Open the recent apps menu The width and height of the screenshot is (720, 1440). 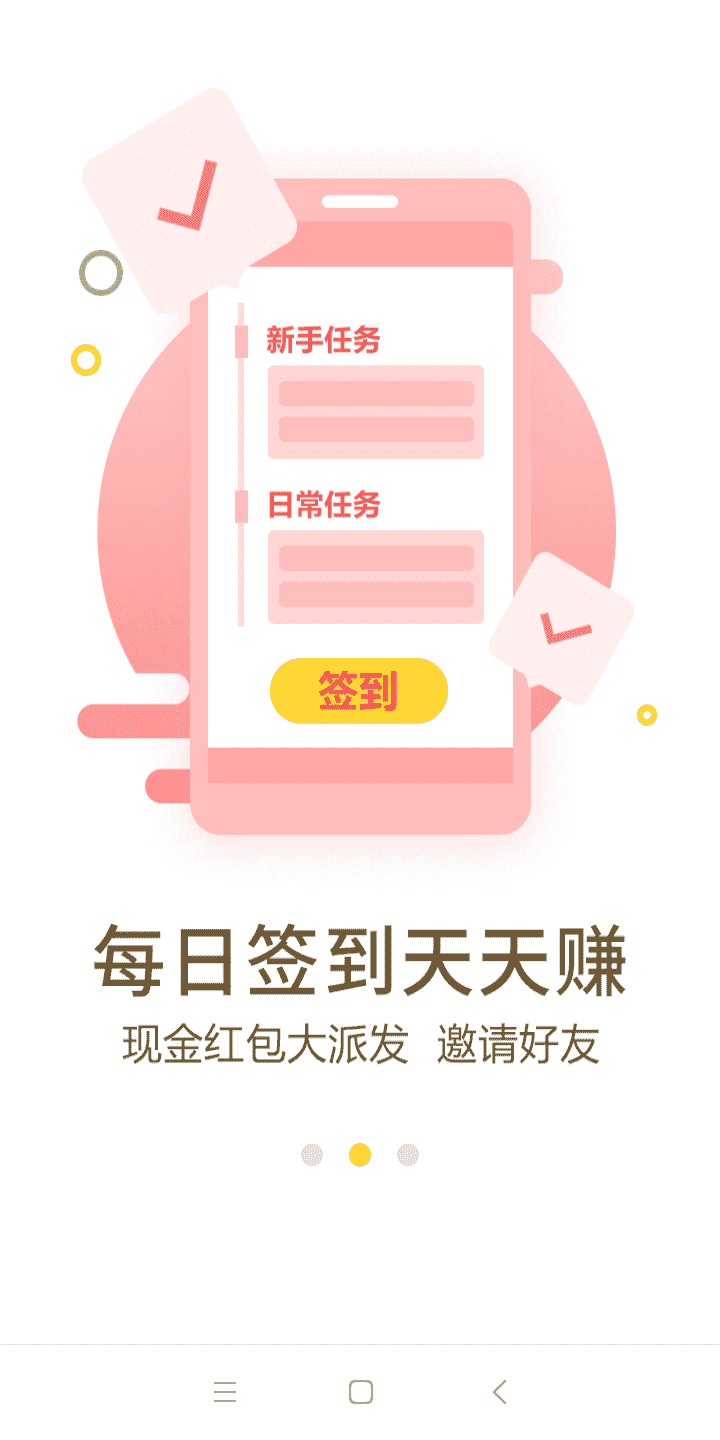225,1392
